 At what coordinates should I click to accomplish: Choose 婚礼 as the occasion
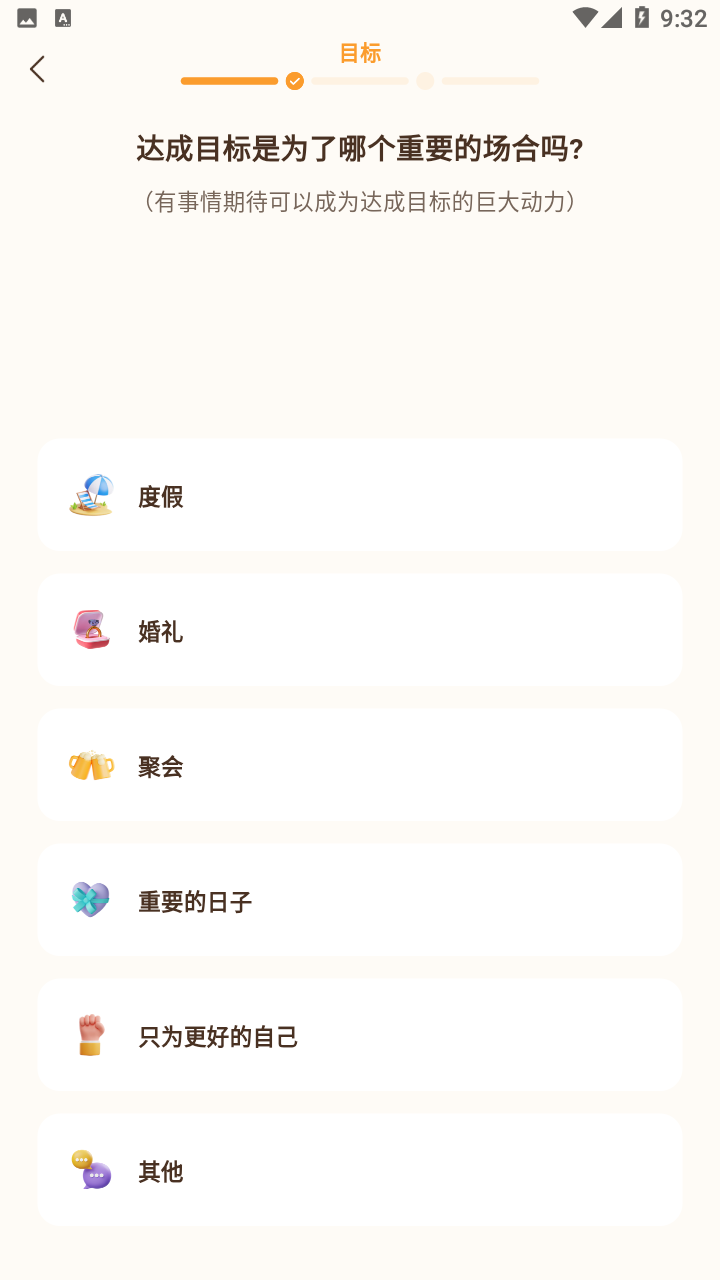360,630
